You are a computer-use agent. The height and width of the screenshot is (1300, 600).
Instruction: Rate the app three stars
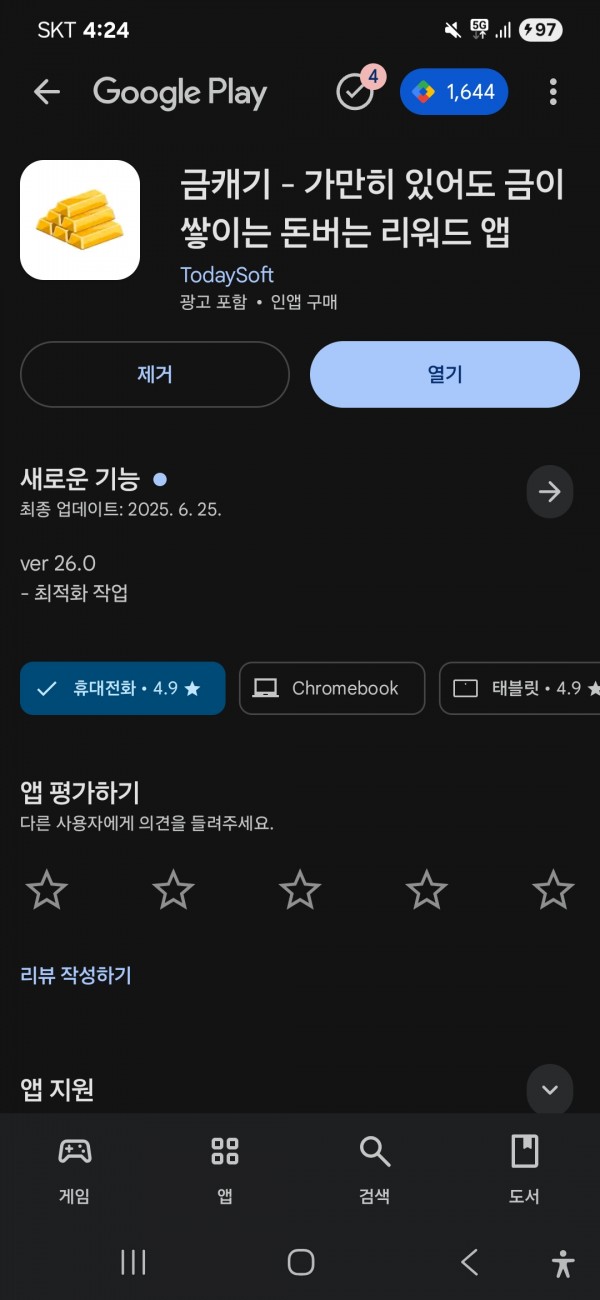(300, 889)
